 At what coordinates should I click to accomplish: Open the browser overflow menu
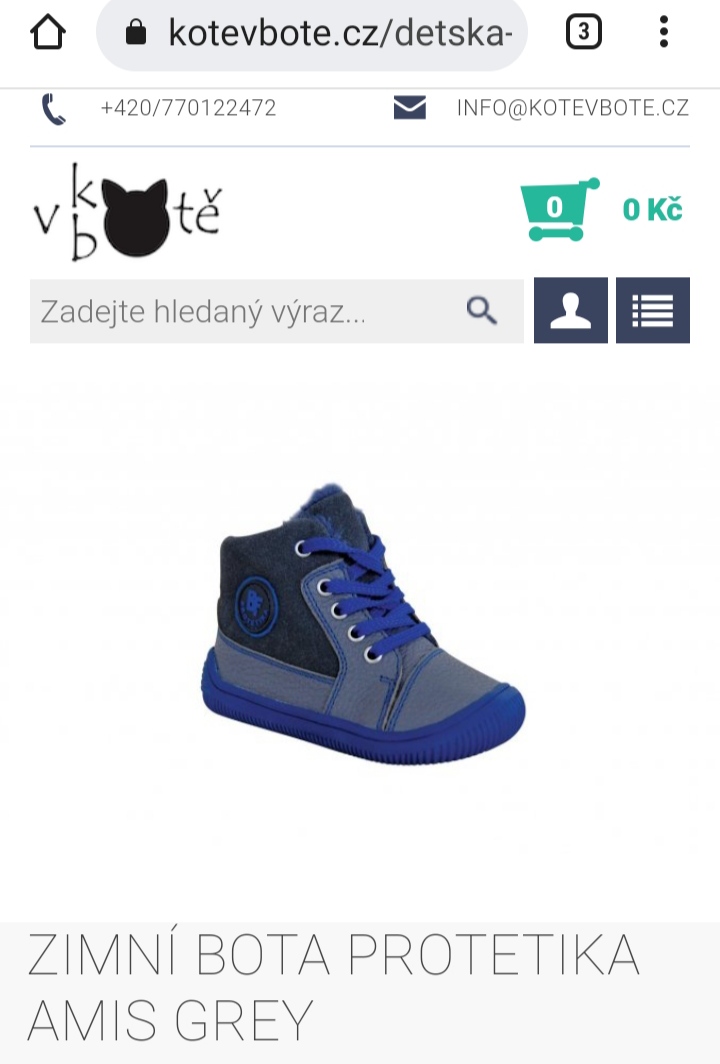tap(663, 33)
